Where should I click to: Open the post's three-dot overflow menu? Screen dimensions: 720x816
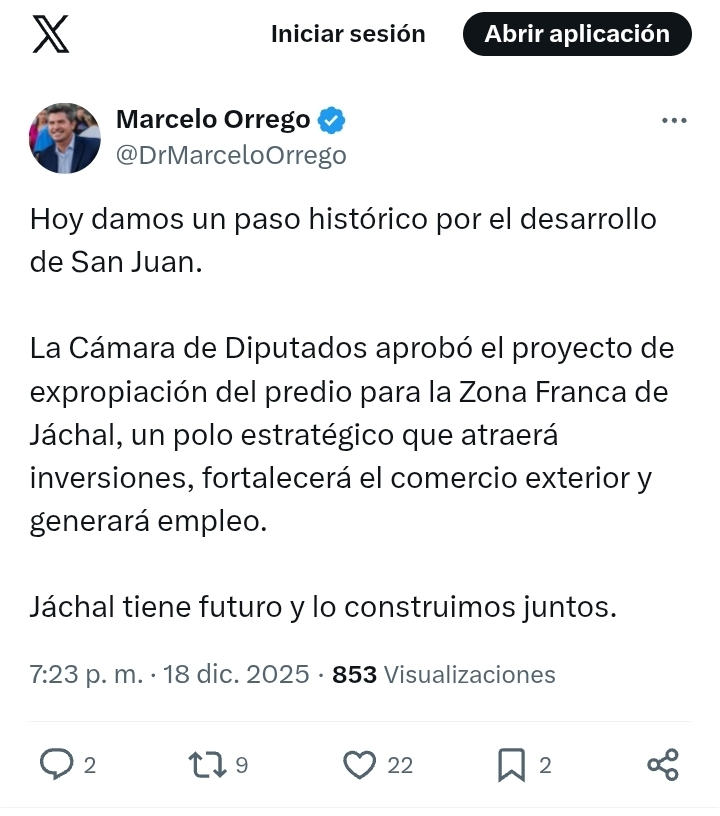coord(675,121)
